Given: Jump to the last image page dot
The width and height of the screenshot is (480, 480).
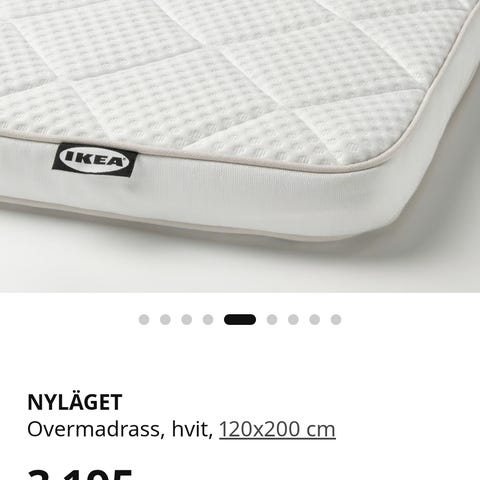Looking at the screenshot, I should tap(336, 319).
